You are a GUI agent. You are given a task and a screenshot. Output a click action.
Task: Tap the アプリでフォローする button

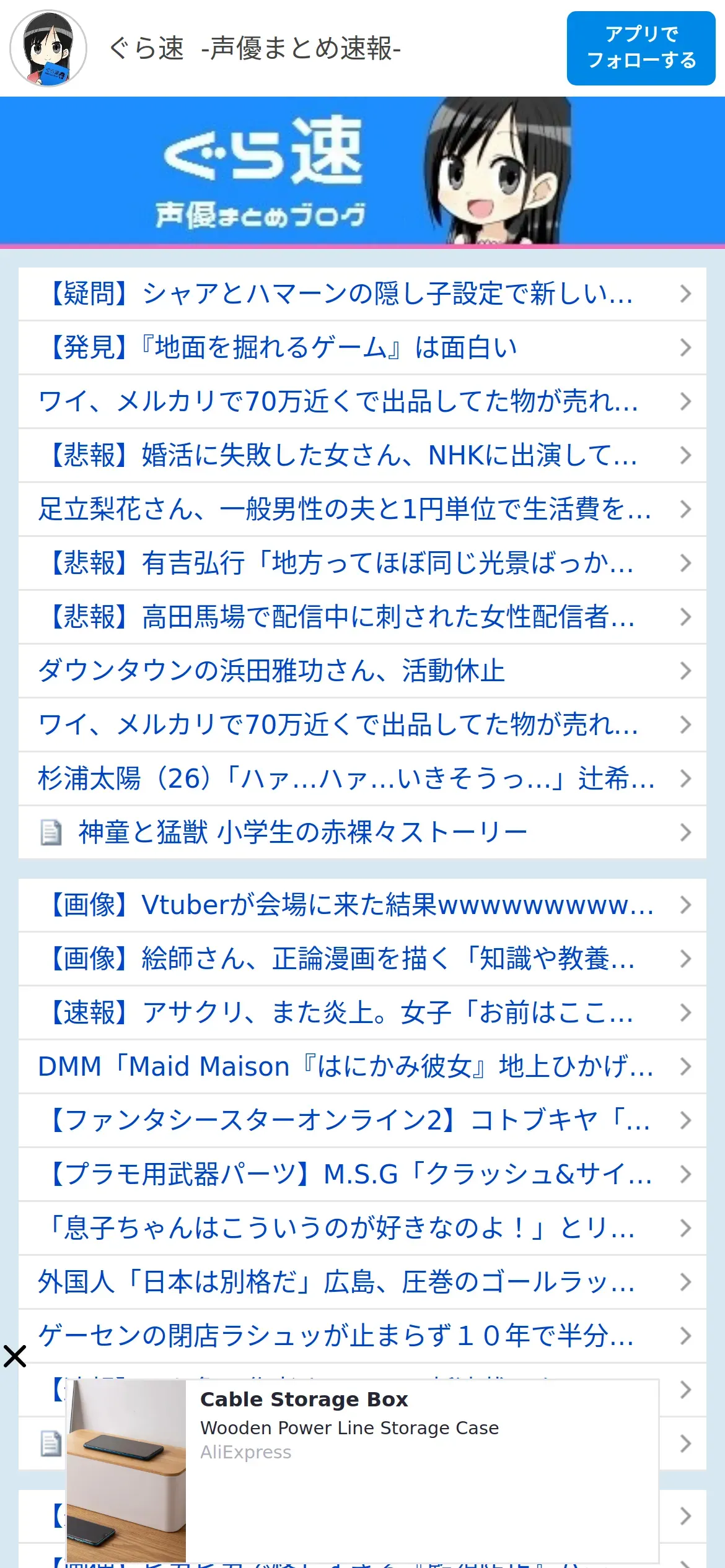pyautogui.click(x=641, y=48)
